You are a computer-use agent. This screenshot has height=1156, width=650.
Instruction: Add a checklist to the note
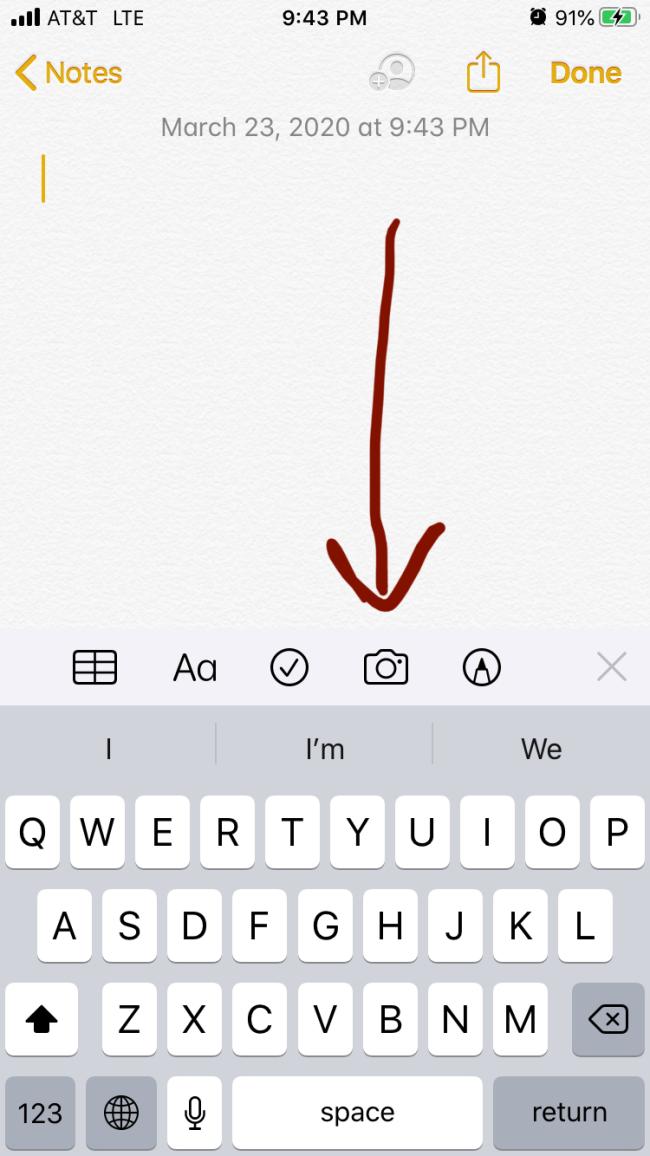point(290,667)
